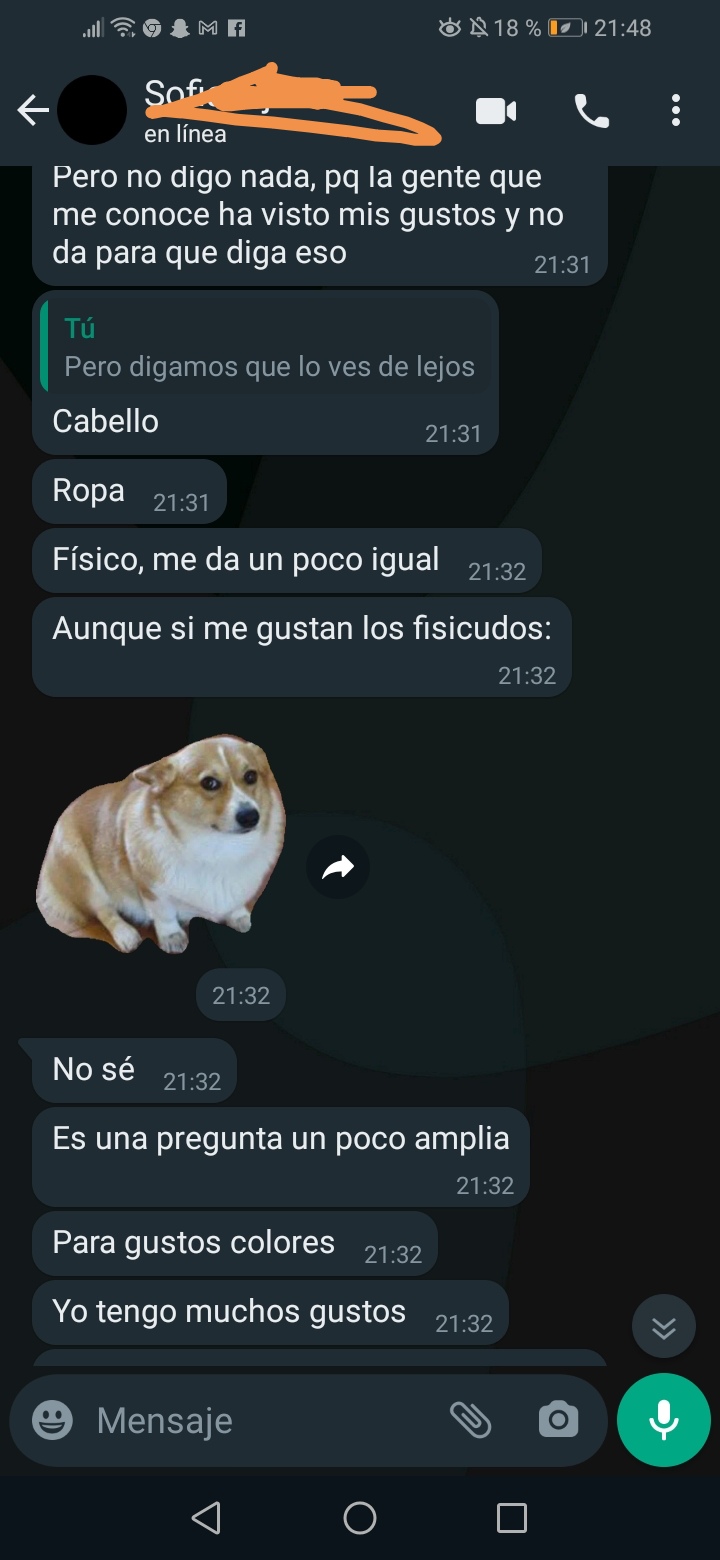Viewport: 720px width, 1560px height.
Task: Focus the Mensaje text field
Action: [260, 1420]
